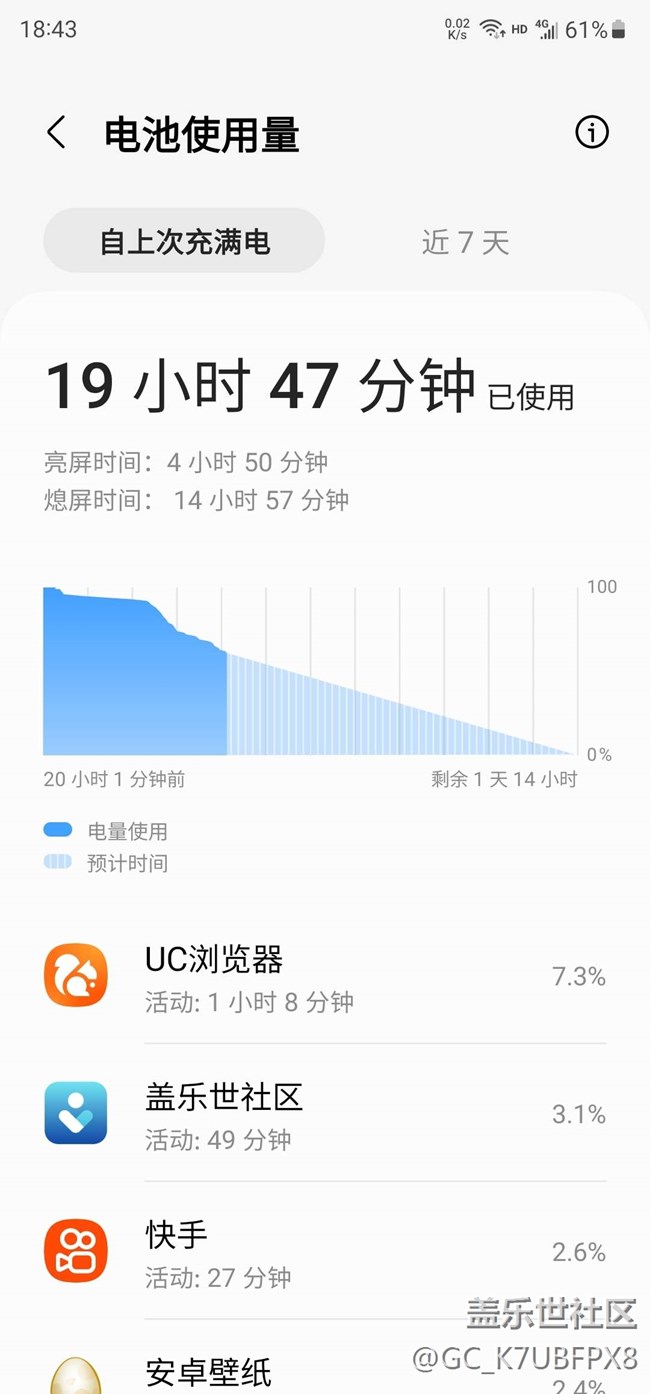The height and width of the screenshot is (1394, 650).
Task: Open UC浏览器 battery usage details
Action: coord(325,975)
